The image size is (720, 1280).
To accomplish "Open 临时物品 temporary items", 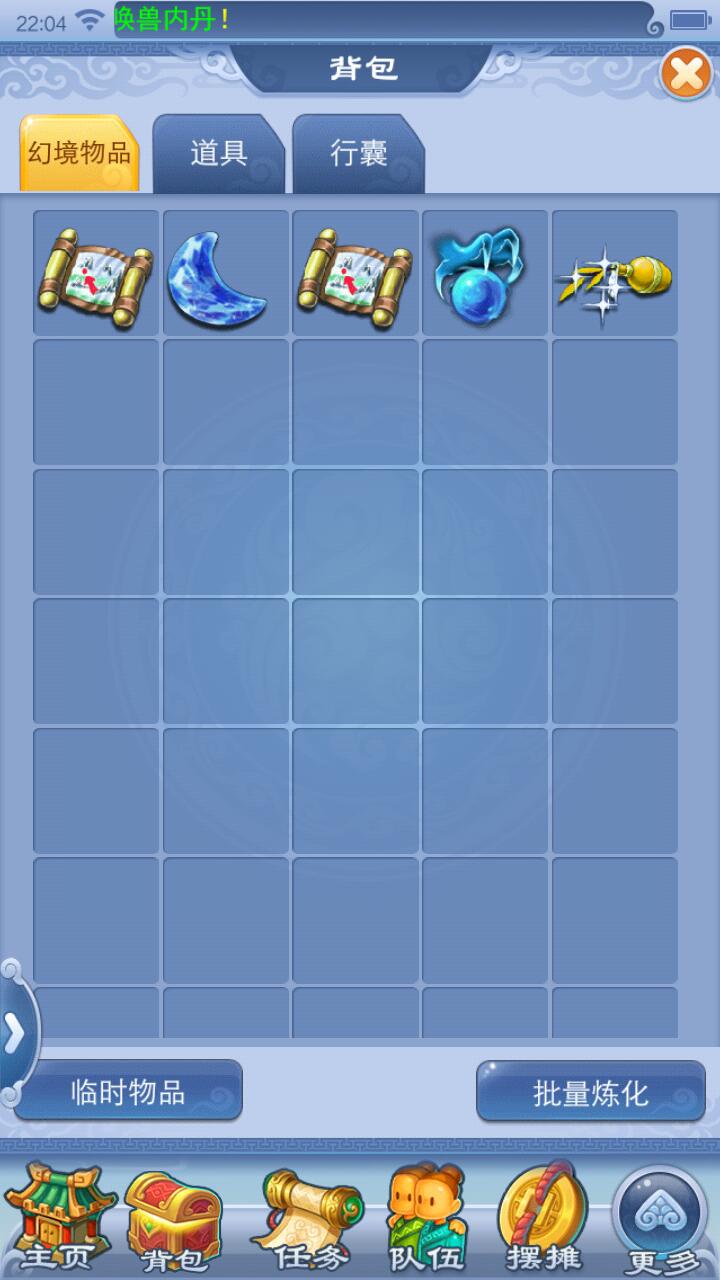I will [x=128, y=1091].
